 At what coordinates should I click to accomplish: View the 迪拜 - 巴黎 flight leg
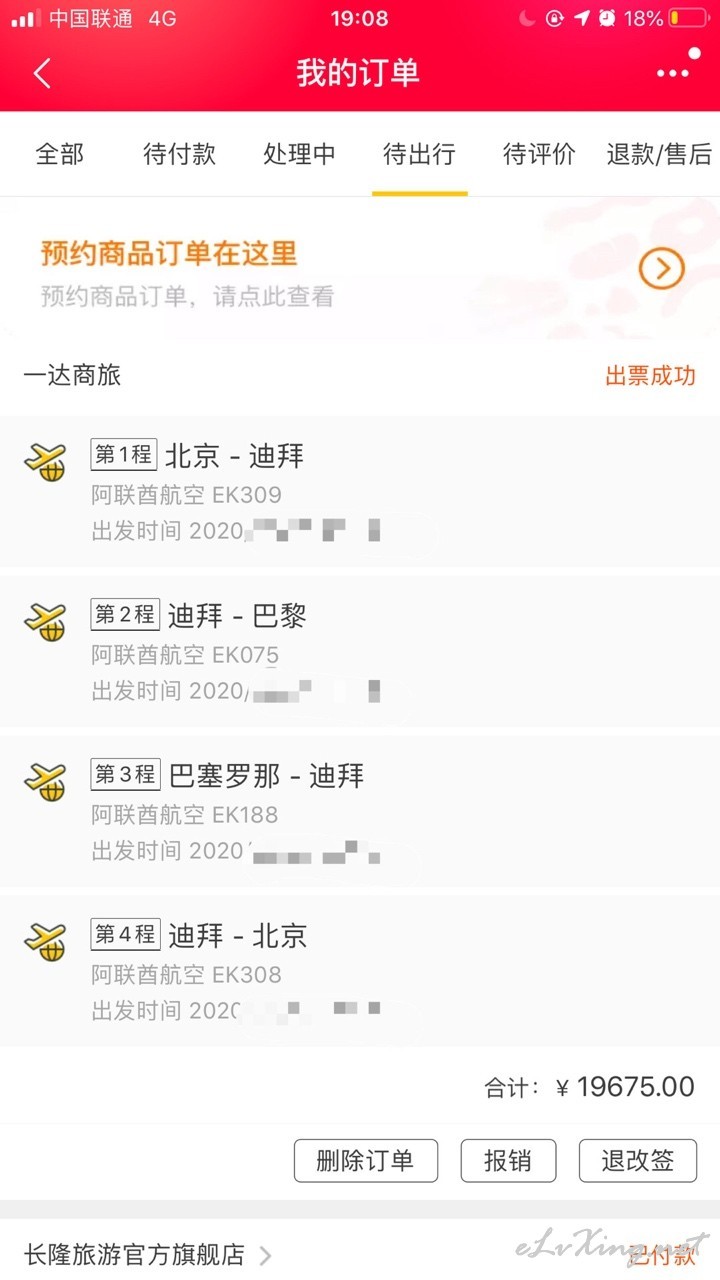(360, 651)
